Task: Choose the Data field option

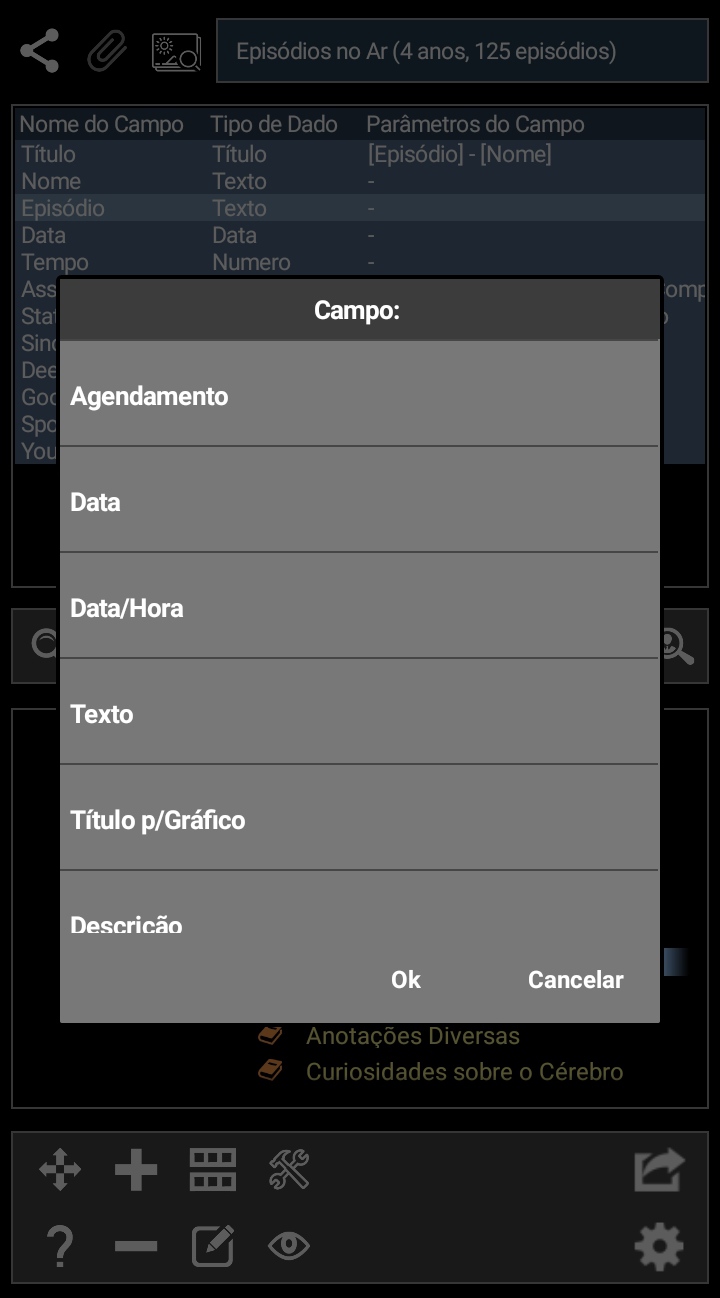Action: (x=359, y=500)
